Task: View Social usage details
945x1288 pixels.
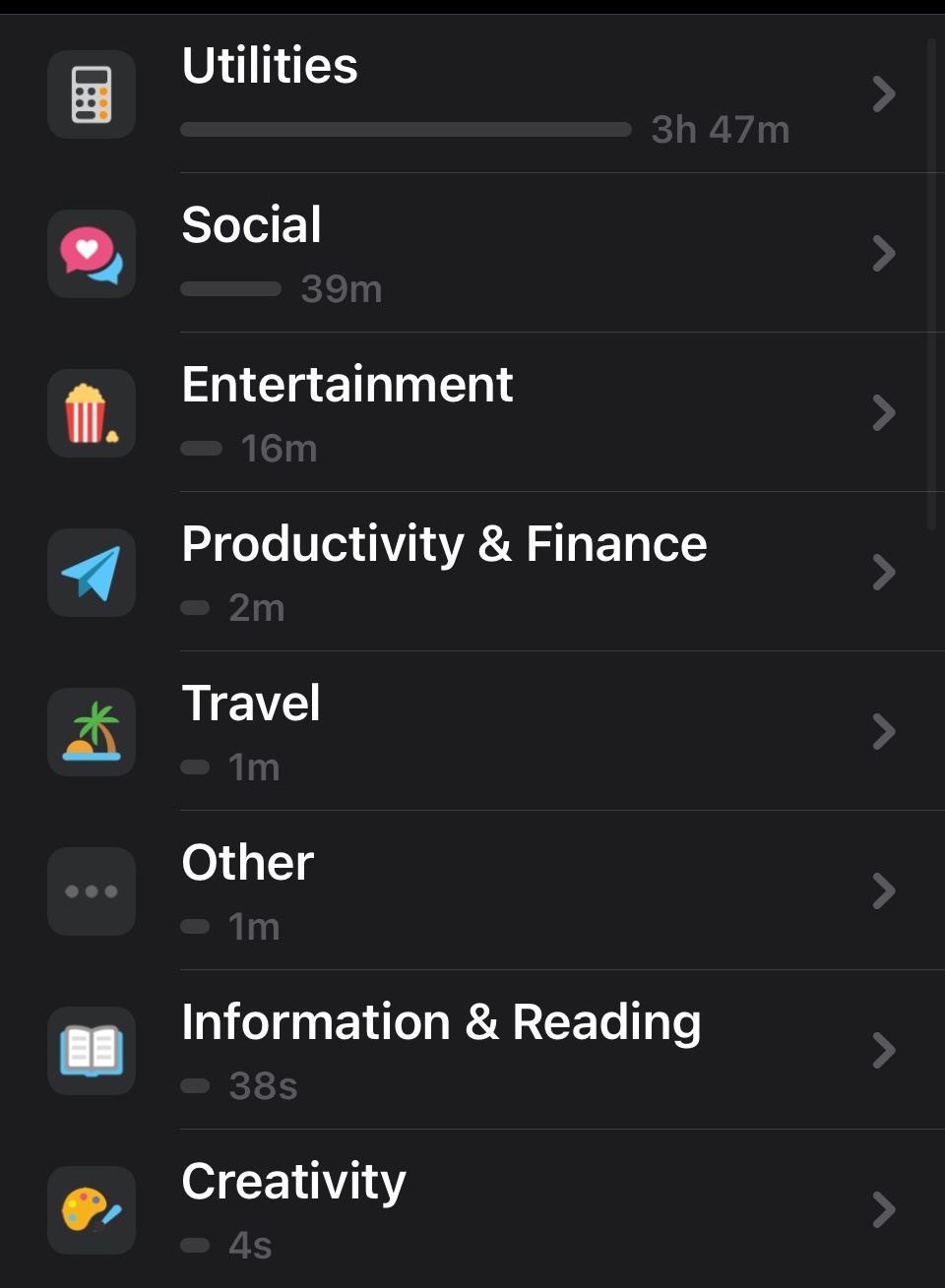Action: coord(472,254)
